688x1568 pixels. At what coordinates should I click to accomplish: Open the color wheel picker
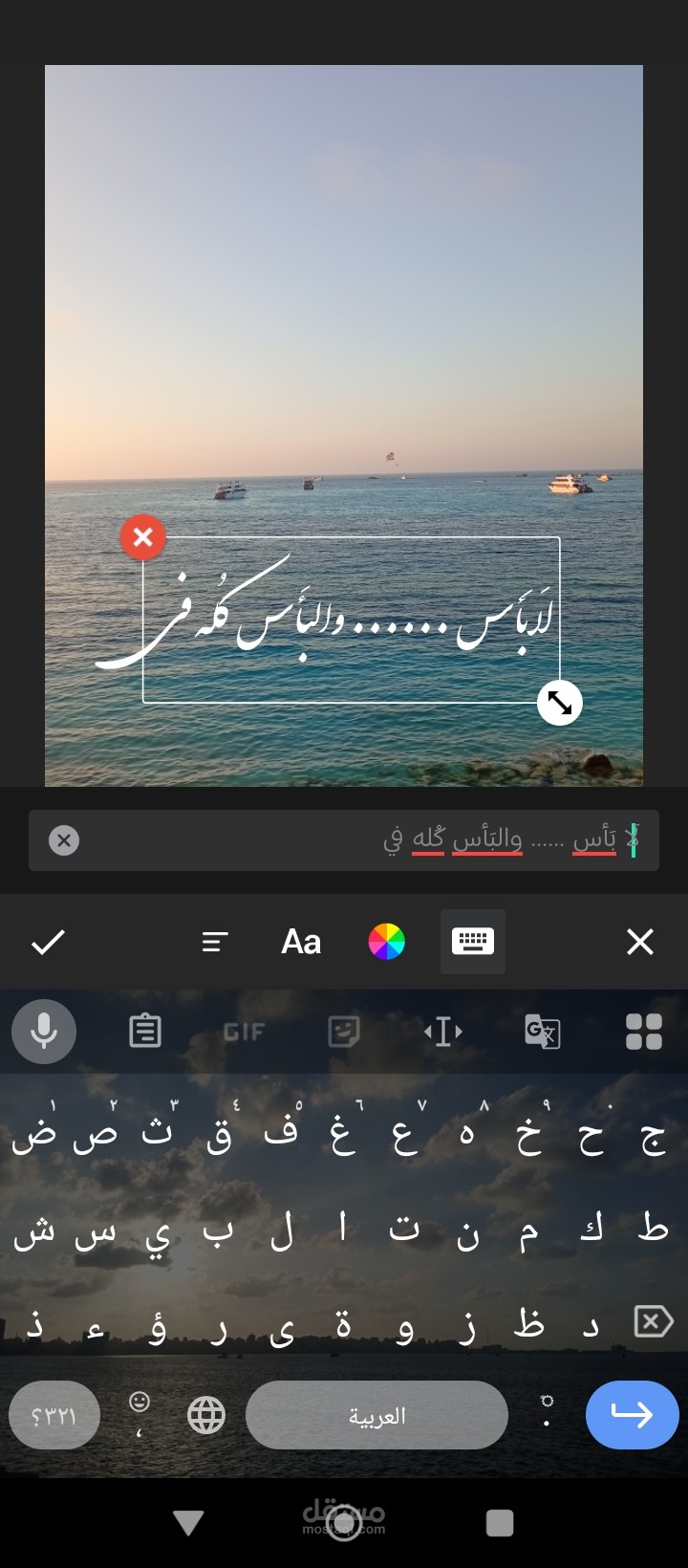[x=387, y=943]
